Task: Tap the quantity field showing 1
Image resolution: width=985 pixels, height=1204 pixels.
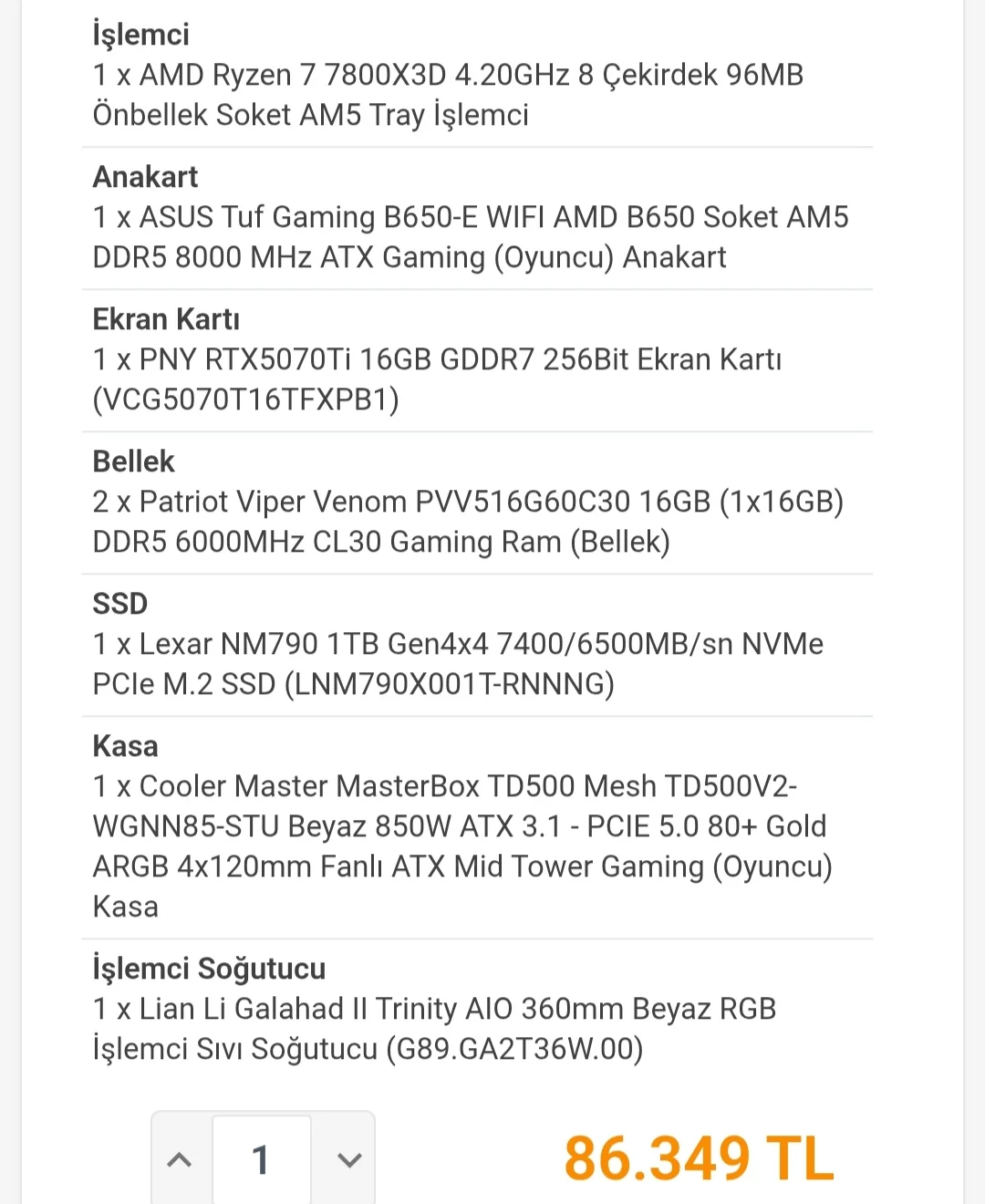Action: pyautogui.click(x=262, y=1160)
